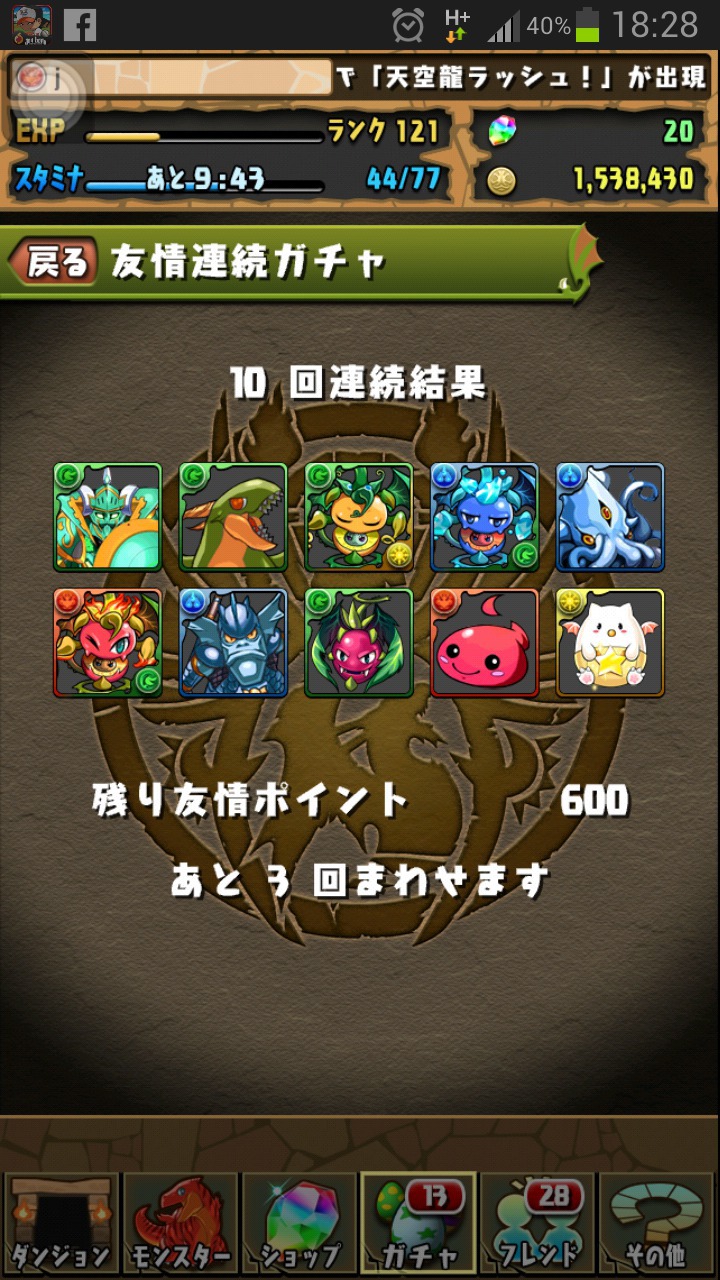Select the white star egg monster
The image size is (720, 1280).
pos(610,642)
